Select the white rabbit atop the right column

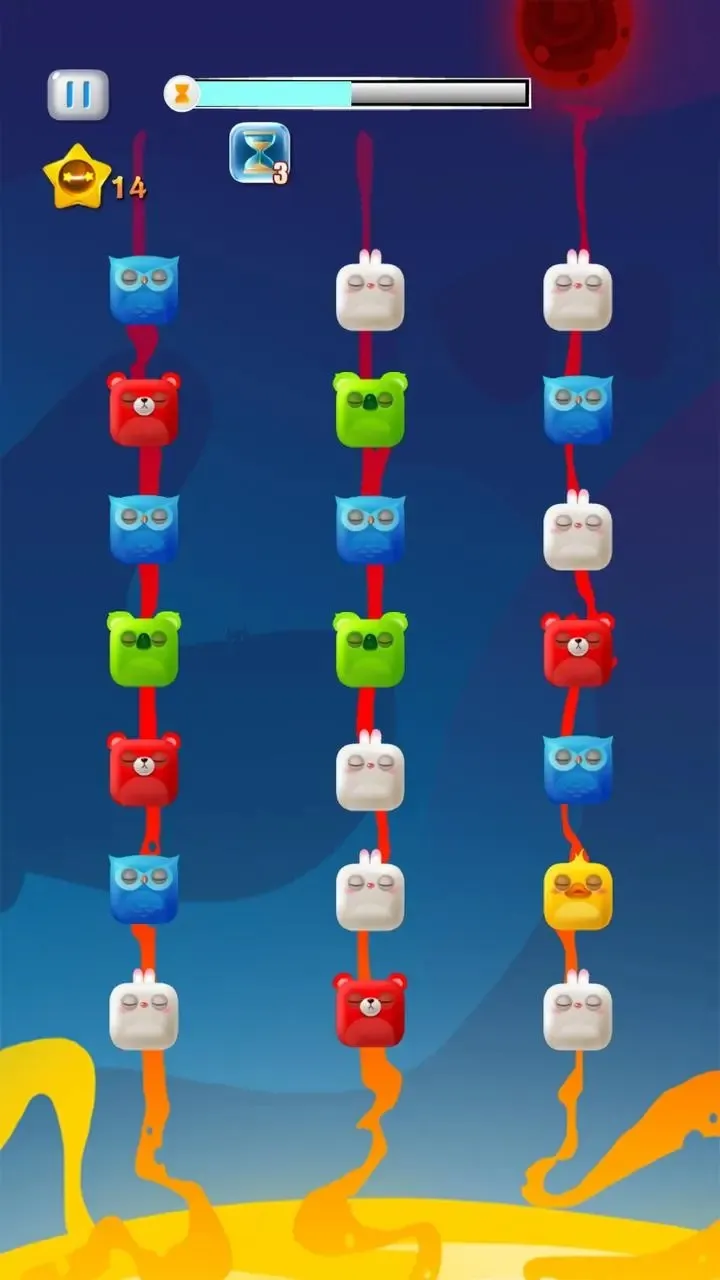pyautogui.click(x=578, y=290)
